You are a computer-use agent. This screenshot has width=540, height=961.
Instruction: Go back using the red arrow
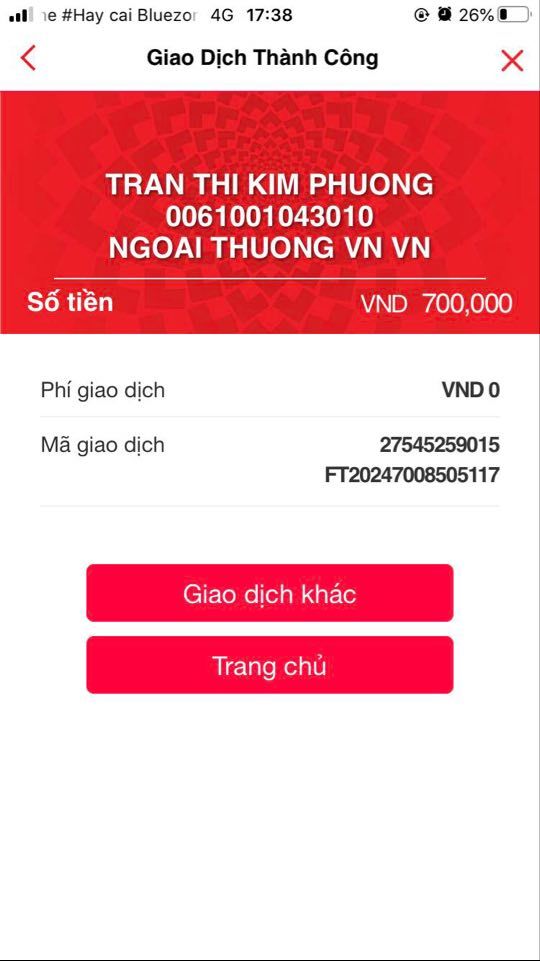28,58
